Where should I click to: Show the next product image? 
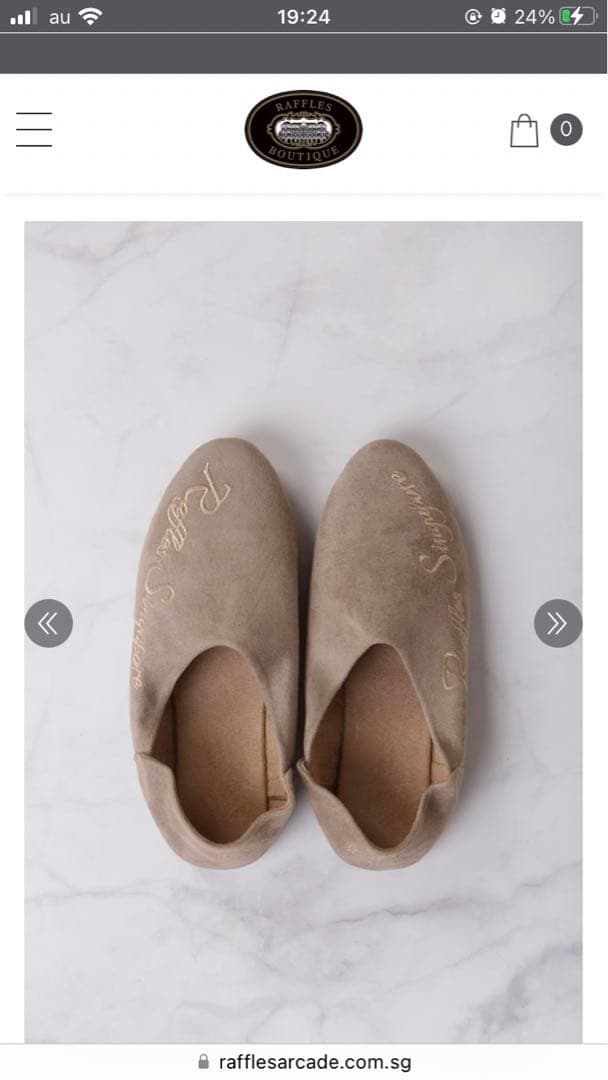pos(557,623)
